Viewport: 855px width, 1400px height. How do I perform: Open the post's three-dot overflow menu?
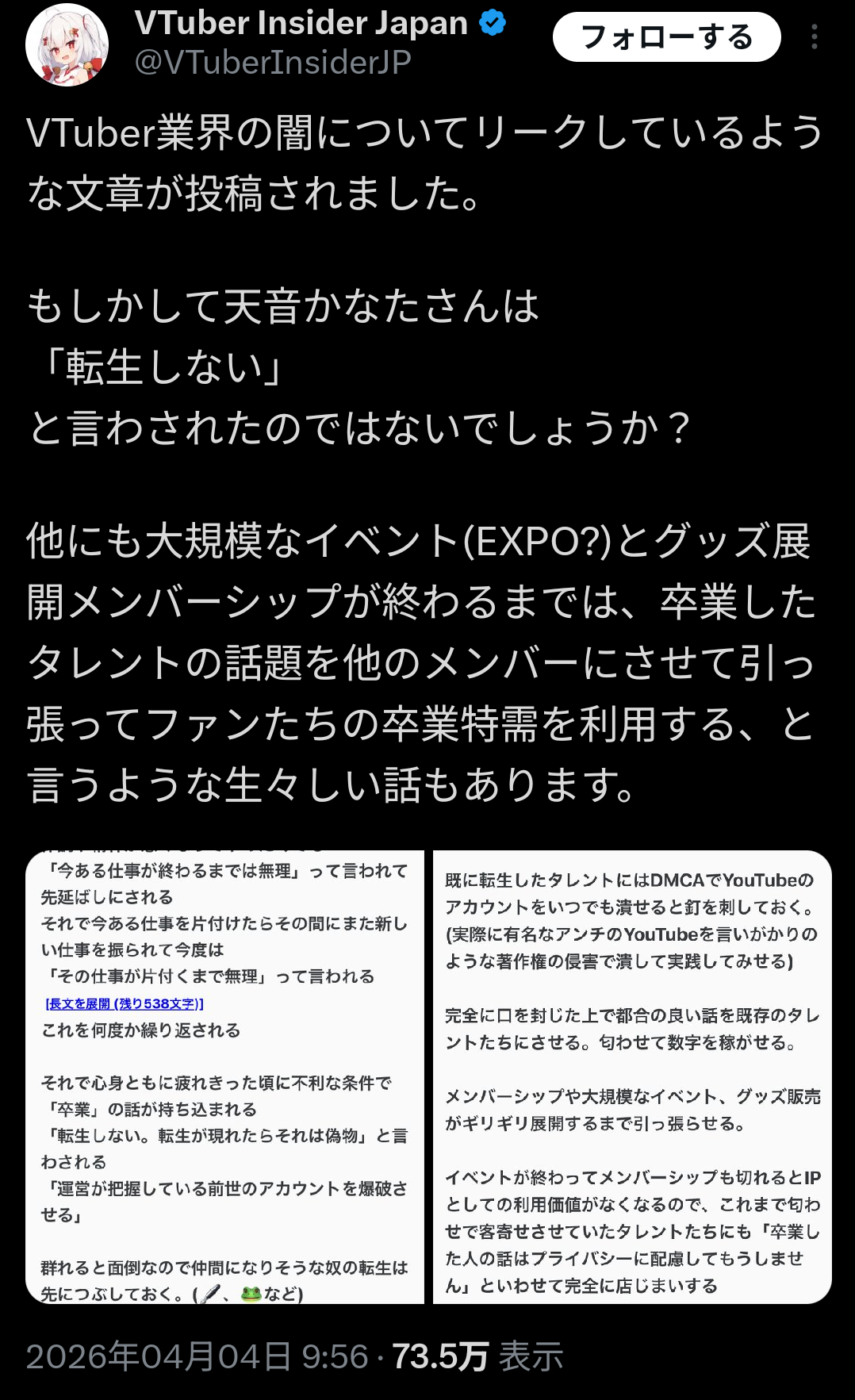tap(815, 37)
